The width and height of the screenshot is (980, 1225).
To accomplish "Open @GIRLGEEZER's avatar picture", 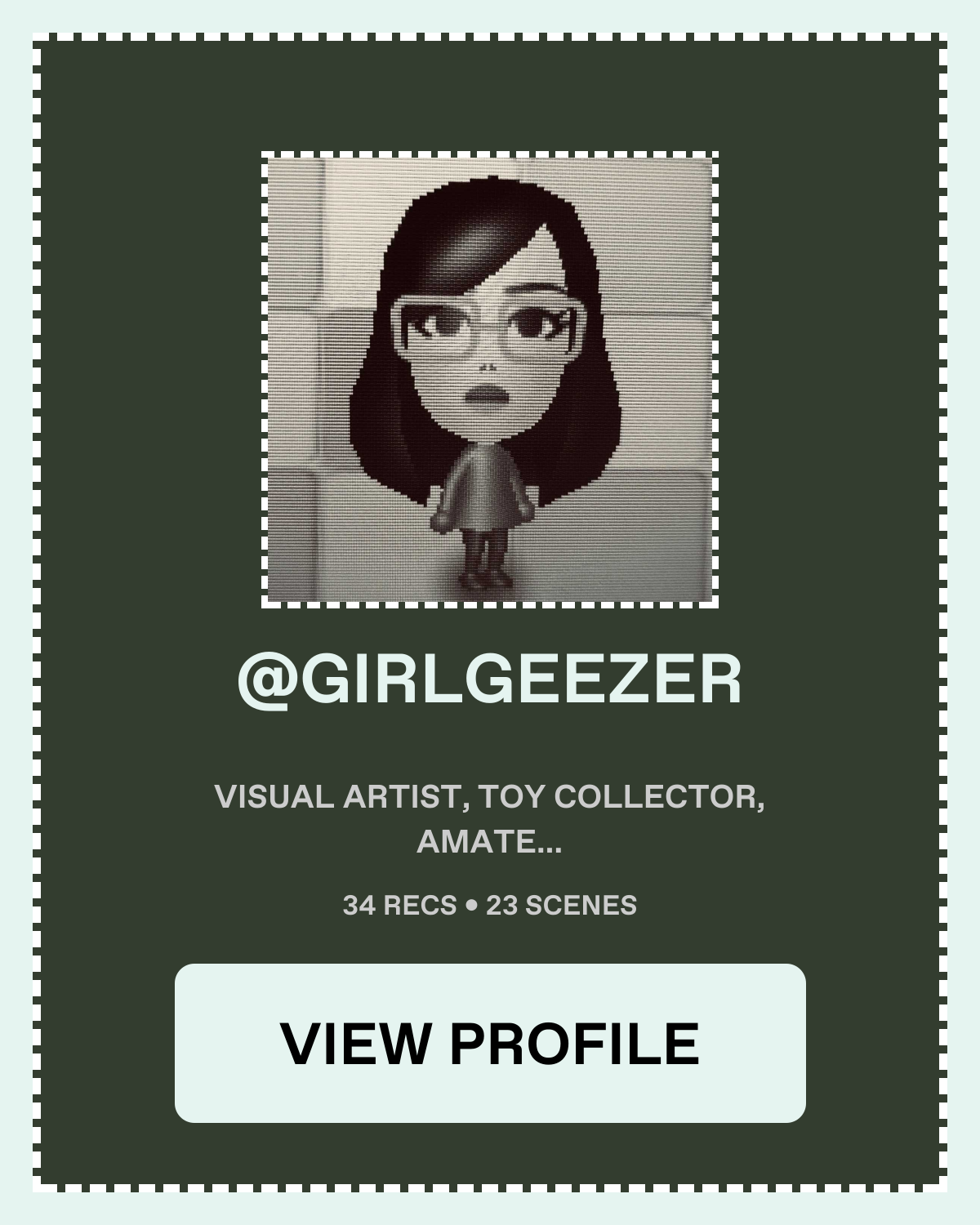I will coord(490,380).
